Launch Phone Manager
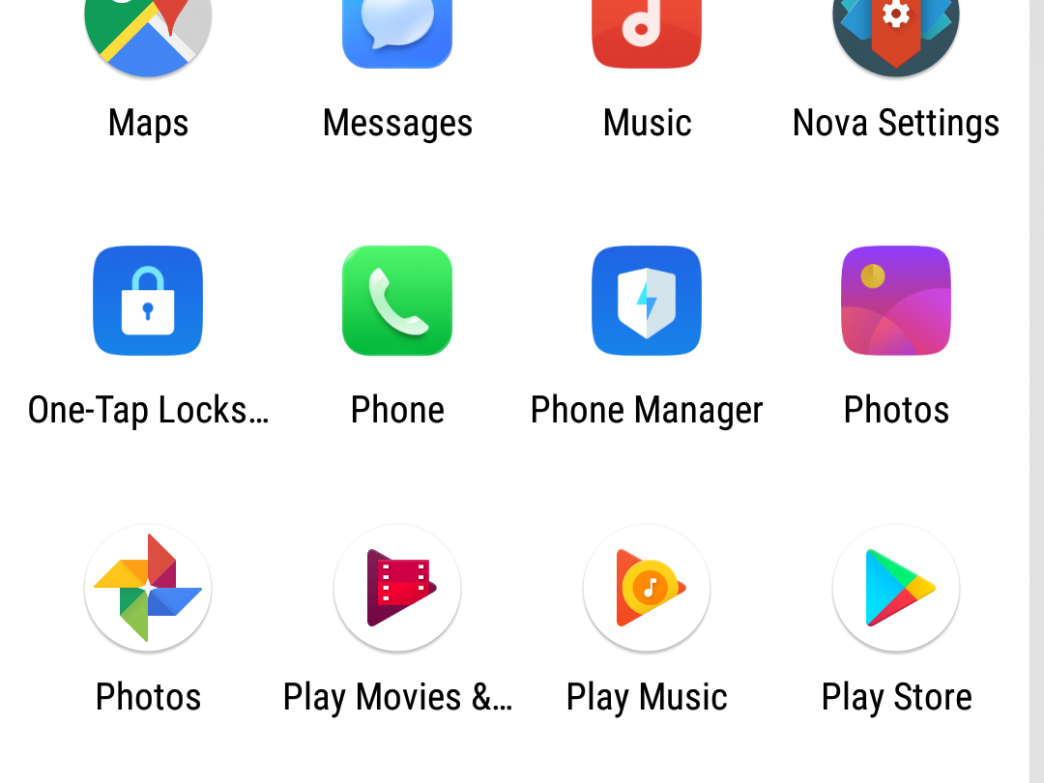This screenshot has height=783, width=1044. coord(647,301)
